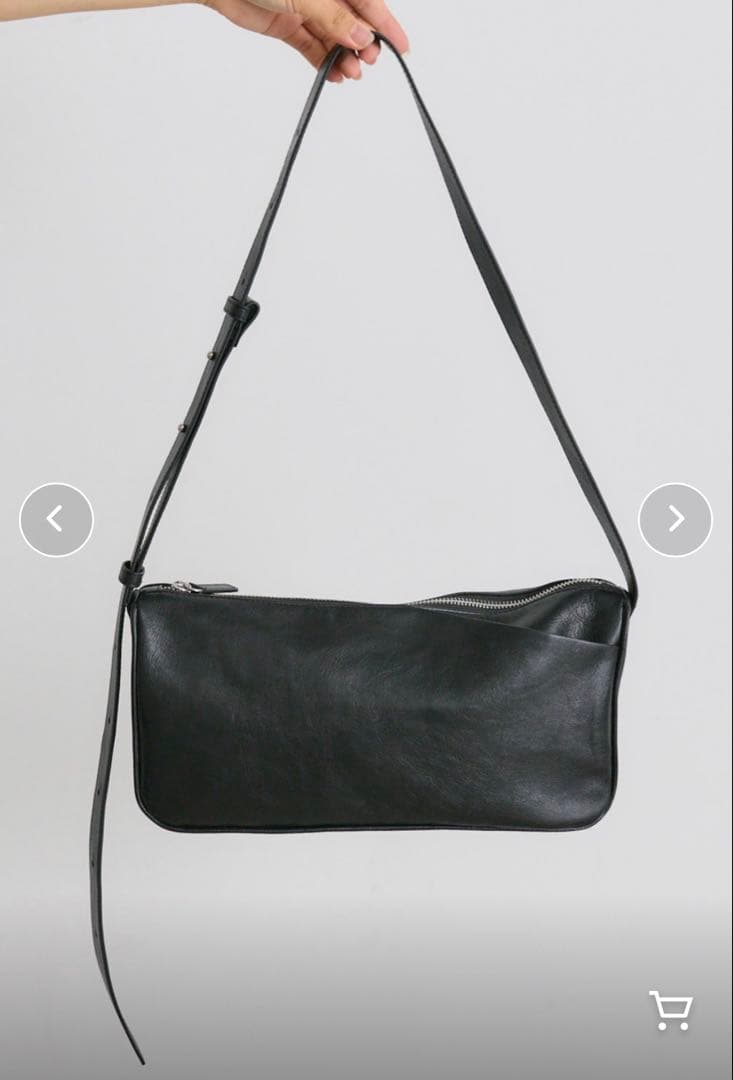Go to the previous product photo
This screenshot has height=1080, width=733.
pyautogui.click(x=56, y=520)
